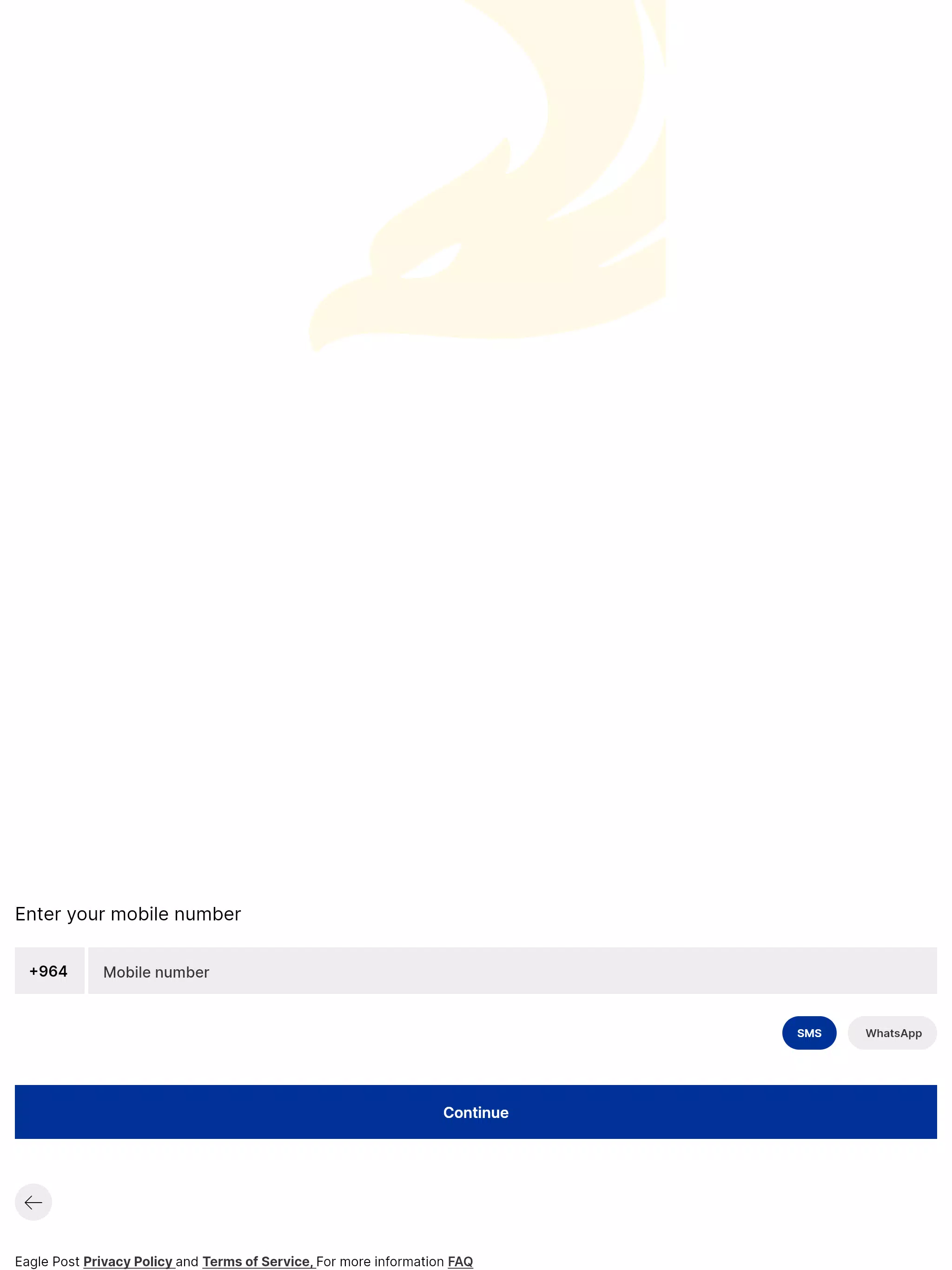Switch to WhatsApp verification

click(x=892, y=1032)
